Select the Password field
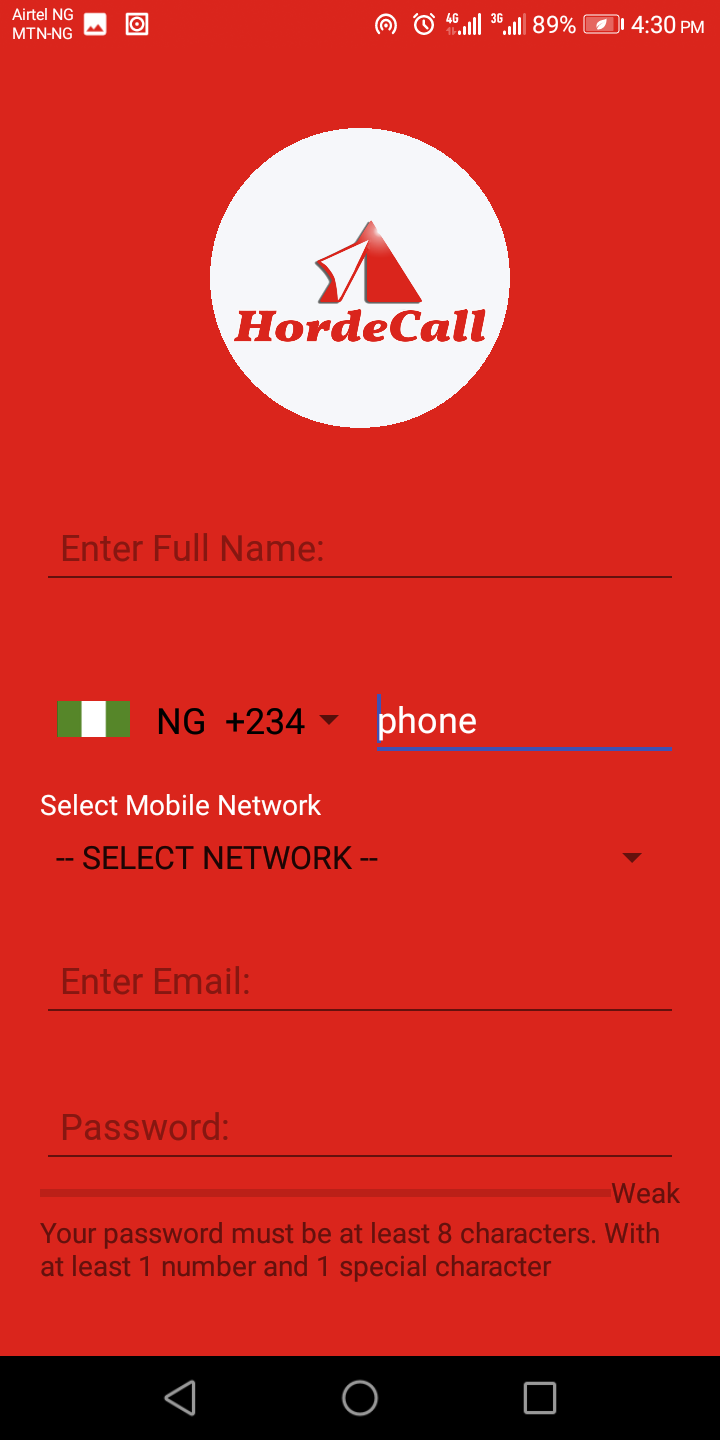The width and height of the screenshot is (720, 1440). click(359, 1128)
